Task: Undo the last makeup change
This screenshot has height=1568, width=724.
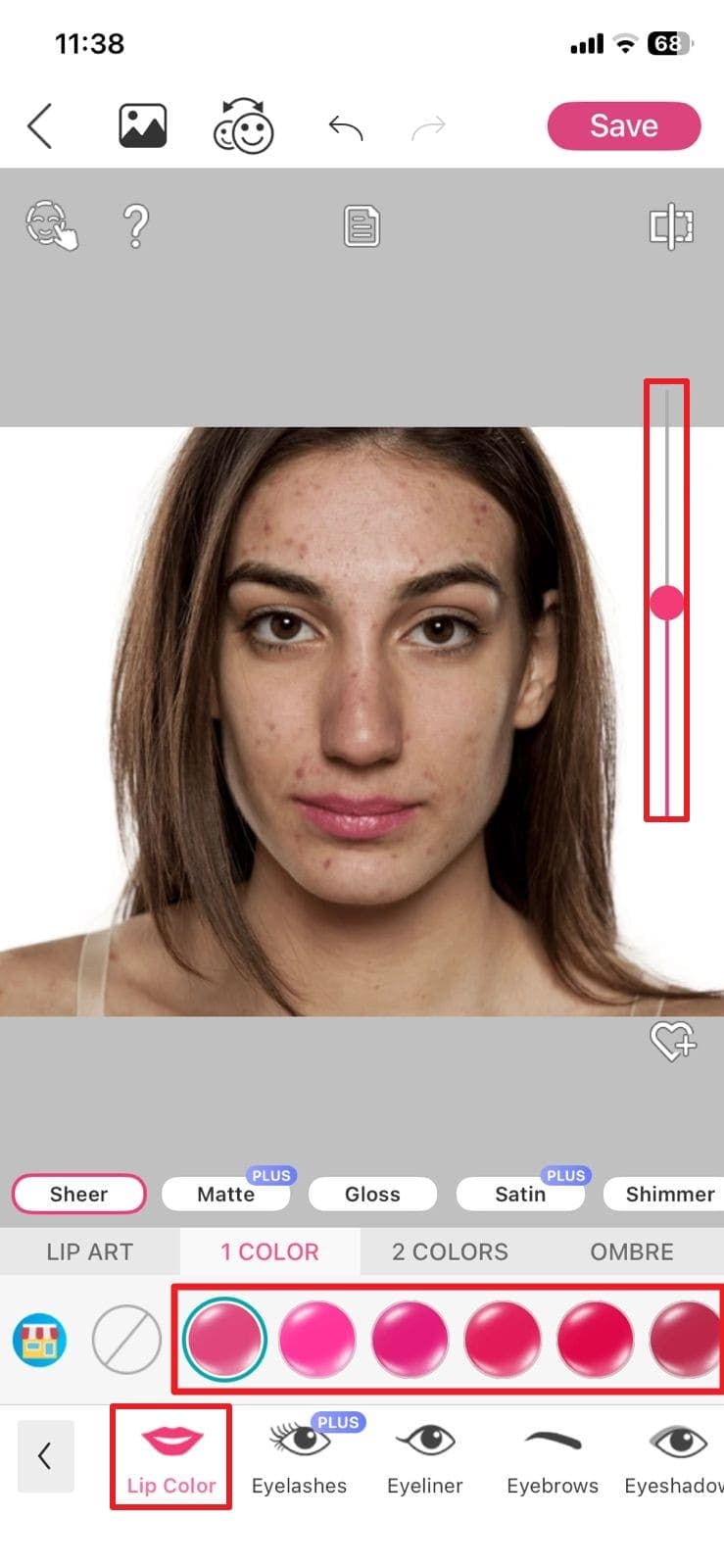Action: point(345,126)
